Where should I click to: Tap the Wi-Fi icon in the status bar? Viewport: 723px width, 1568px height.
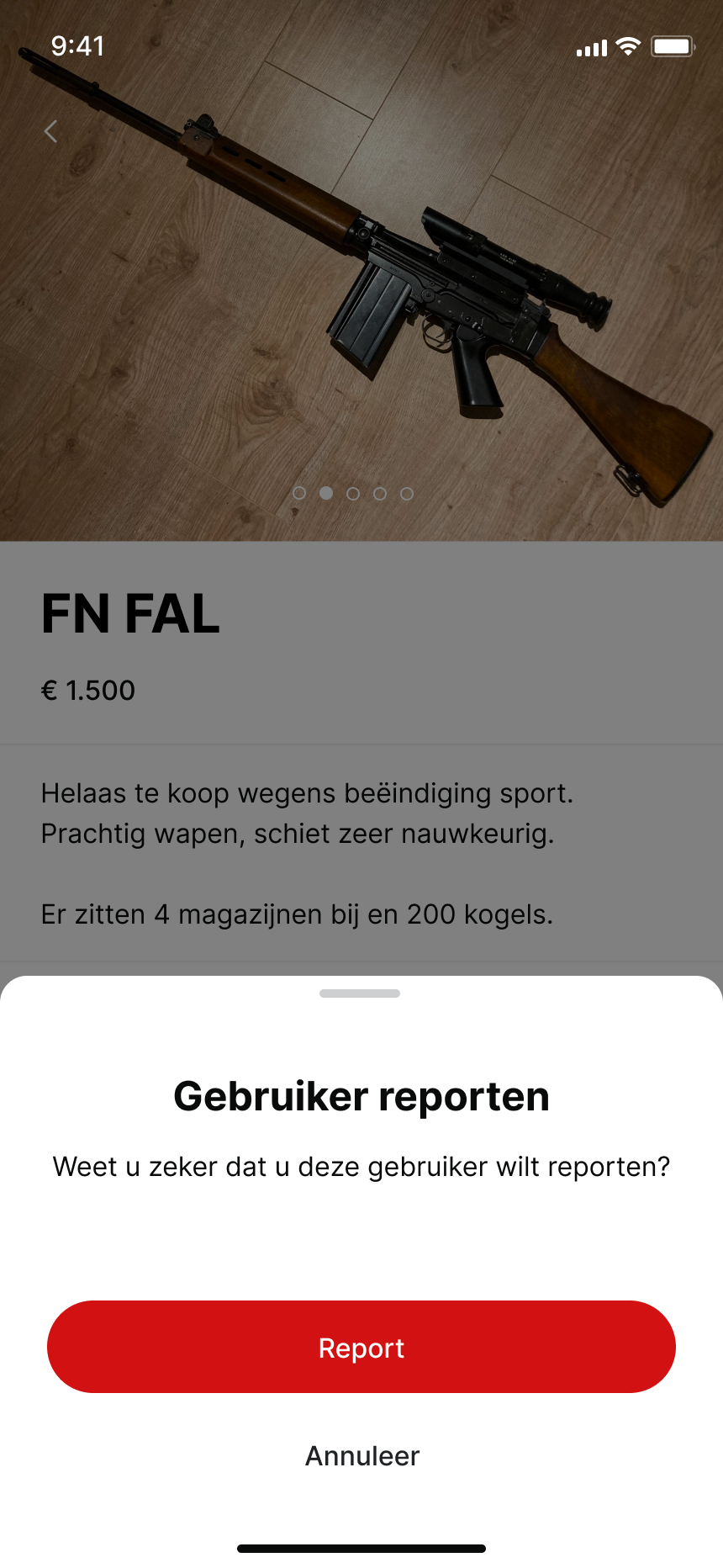pos(627,47)
